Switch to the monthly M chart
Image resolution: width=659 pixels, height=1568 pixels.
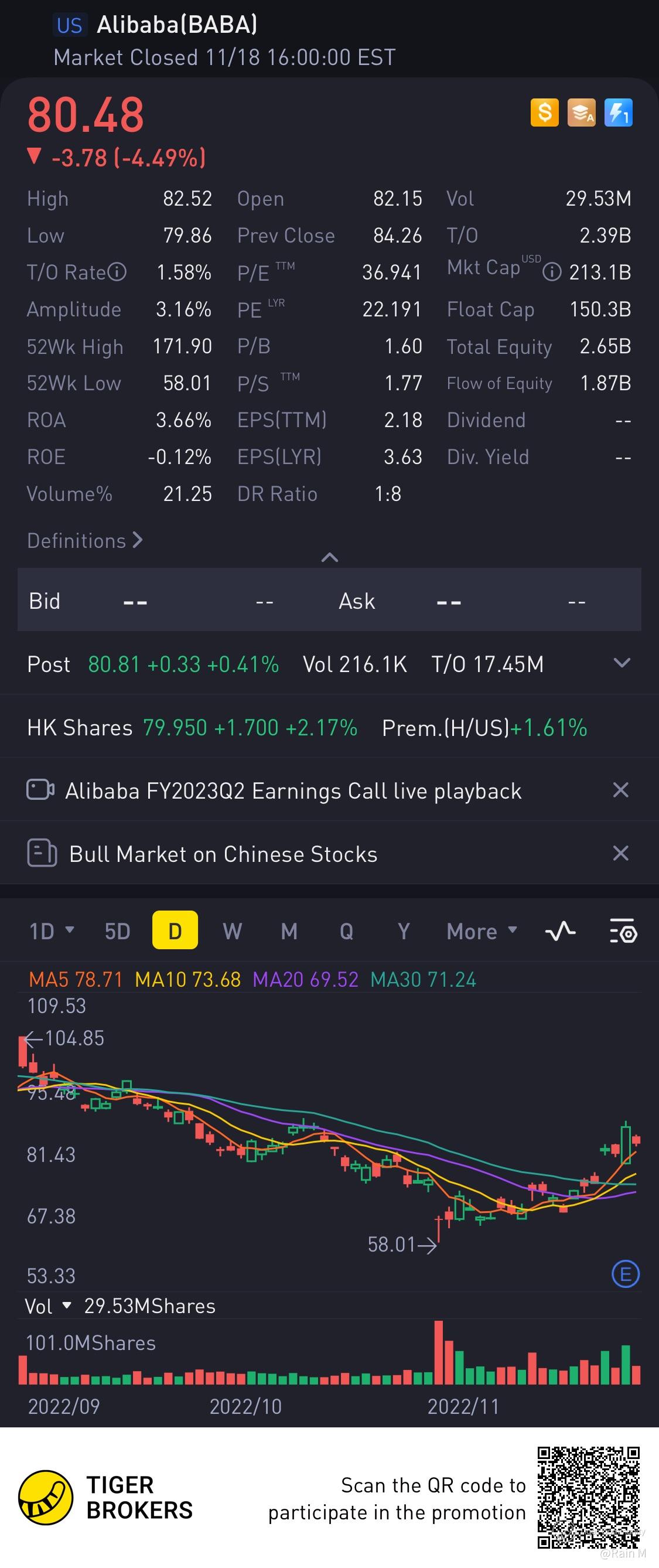click(x=289, y=930)
